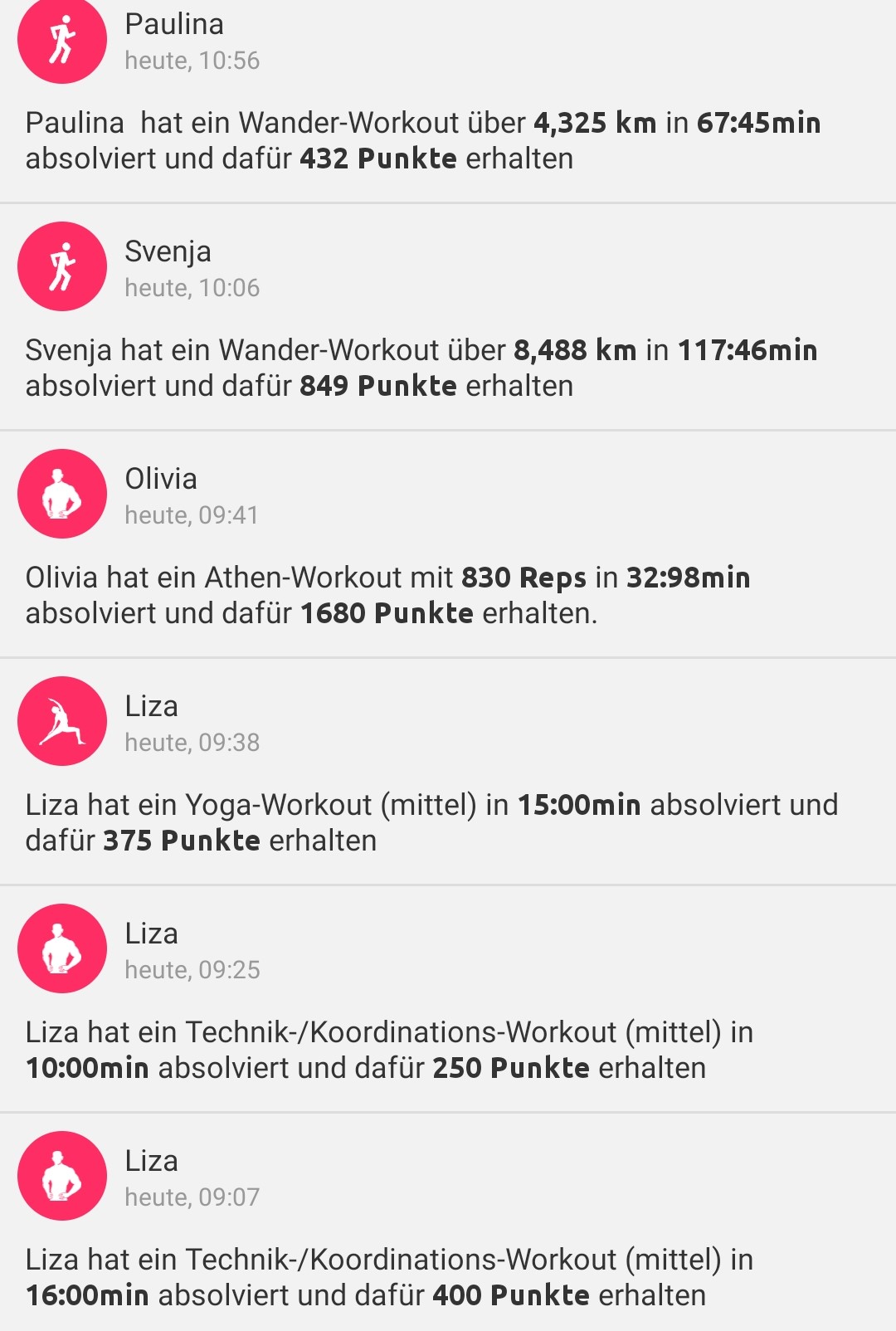This screenshot has height=1331, width=896.
Task: Click the timestamp heute, 09:41
Action: click(x=192, y=514)
